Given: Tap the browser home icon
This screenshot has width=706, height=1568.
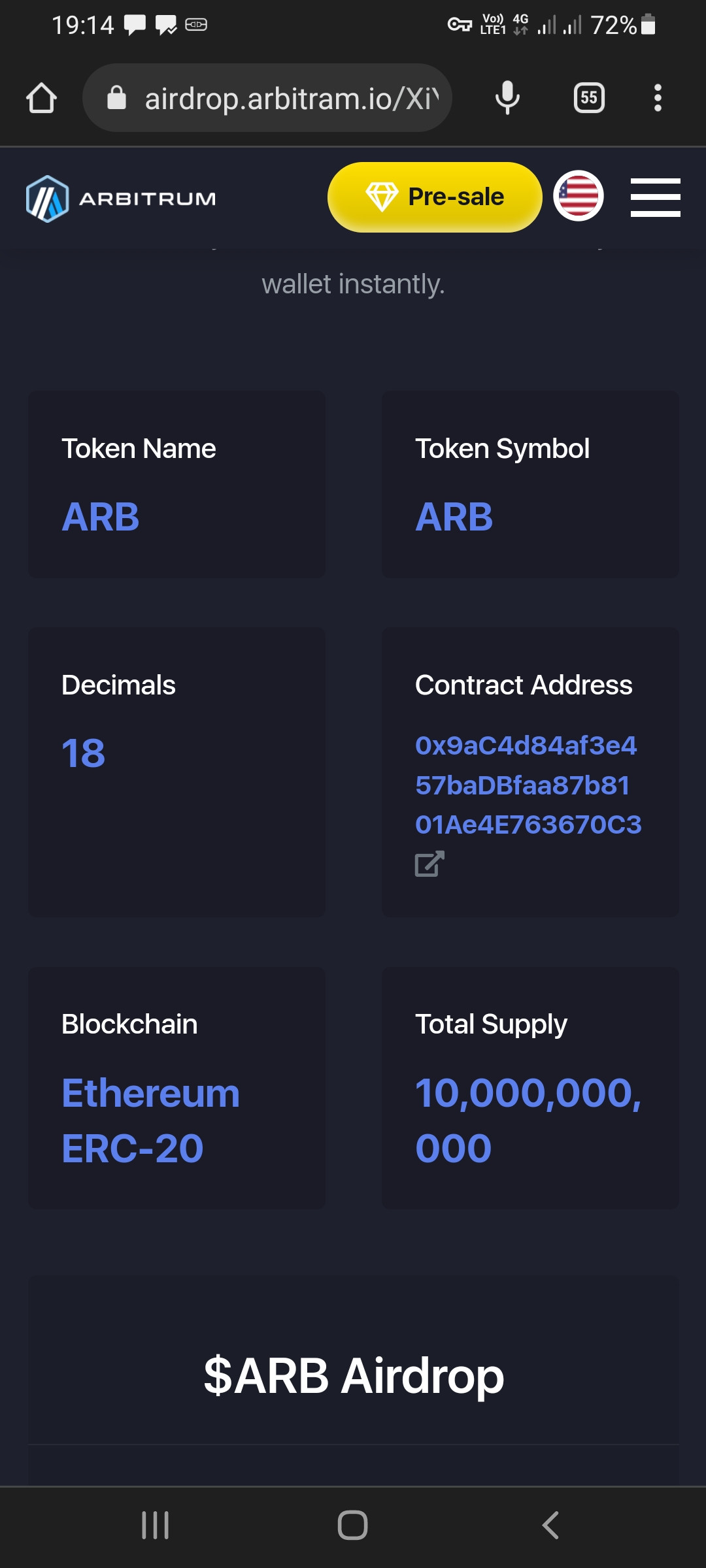Looking at the screenshot, I should pos(41,98).
